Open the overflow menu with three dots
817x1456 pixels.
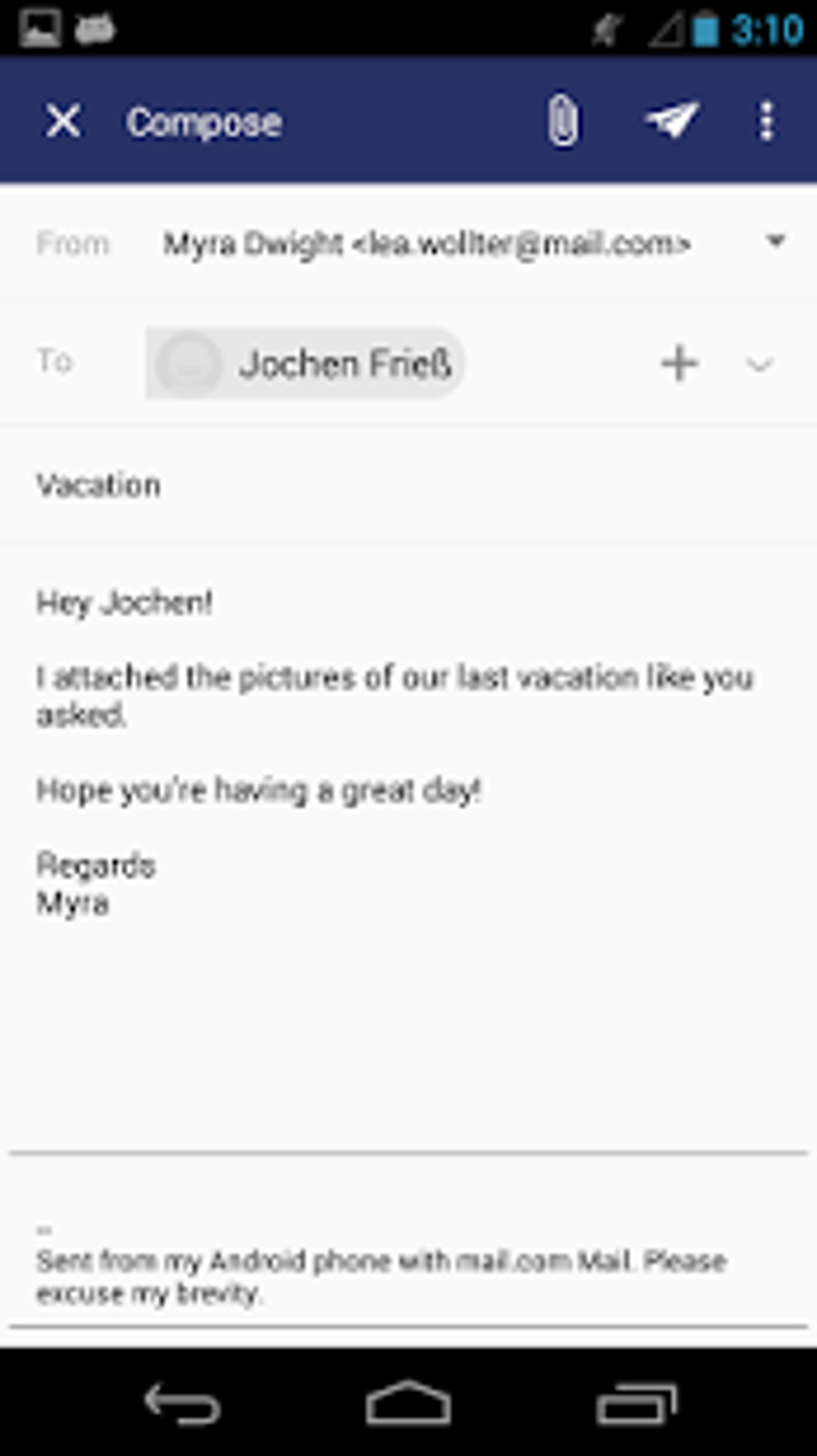tap(767, 121)
